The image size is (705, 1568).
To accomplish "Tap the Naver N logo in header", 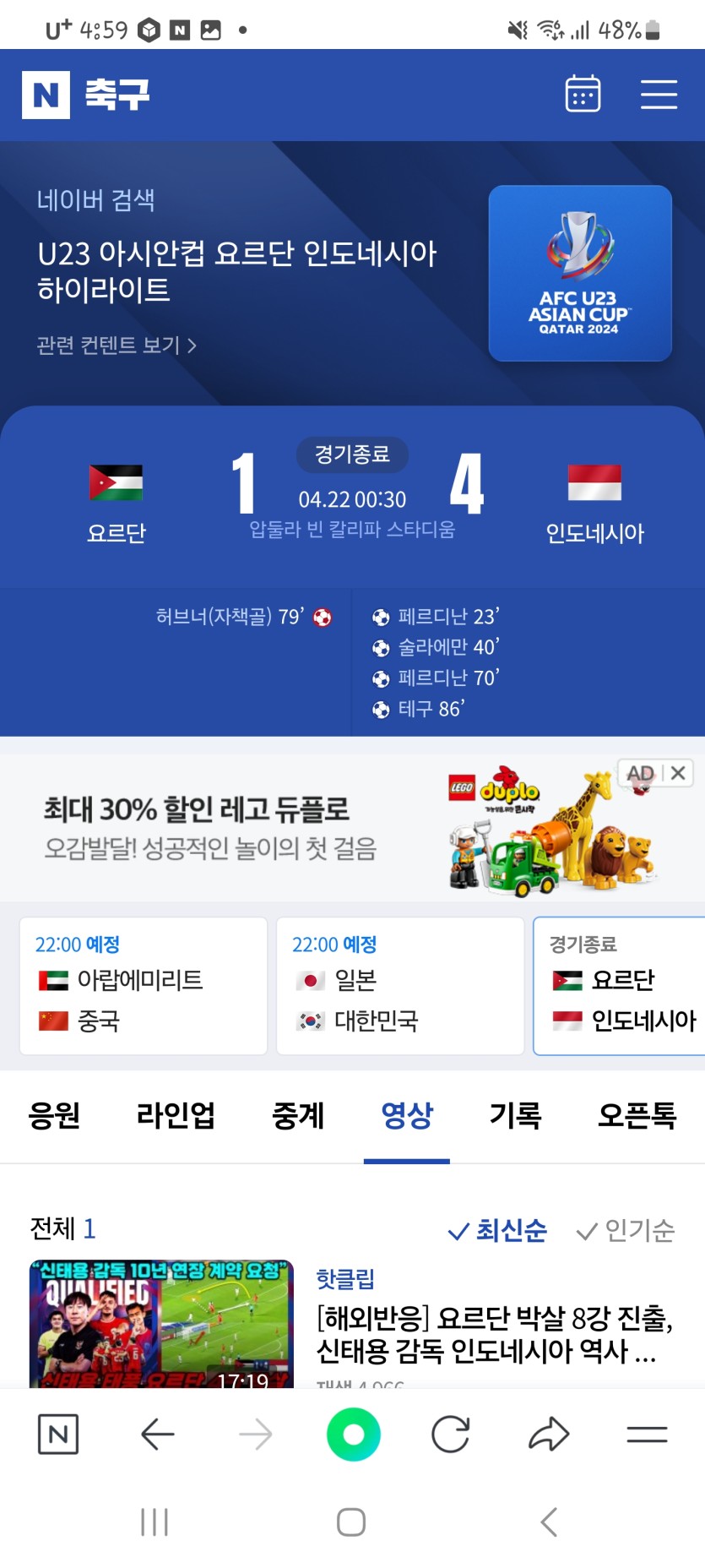I will [46, 95].
